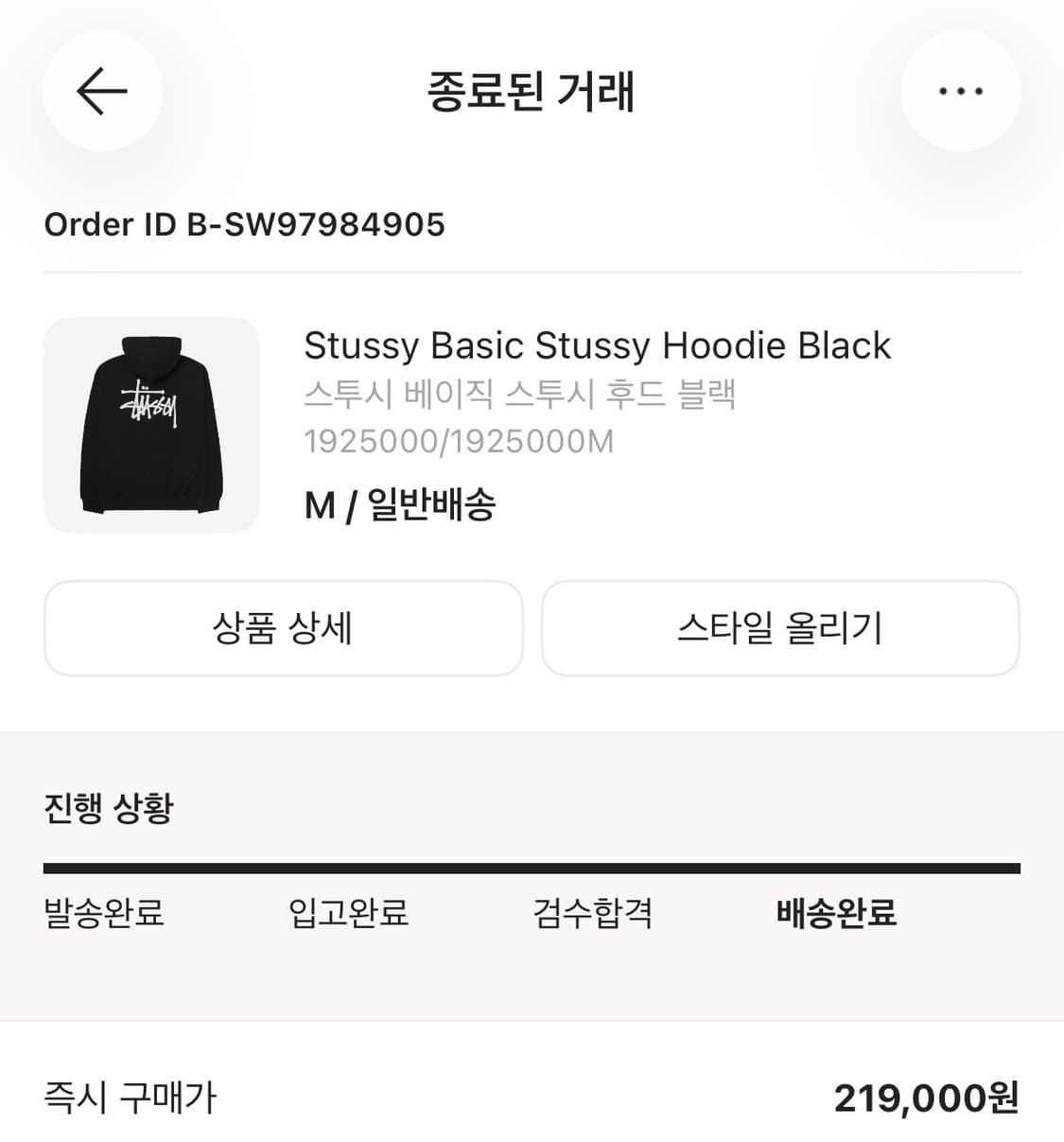Open the more options menu icon
1064x1142 pixels.
click(x=961, y=91)
